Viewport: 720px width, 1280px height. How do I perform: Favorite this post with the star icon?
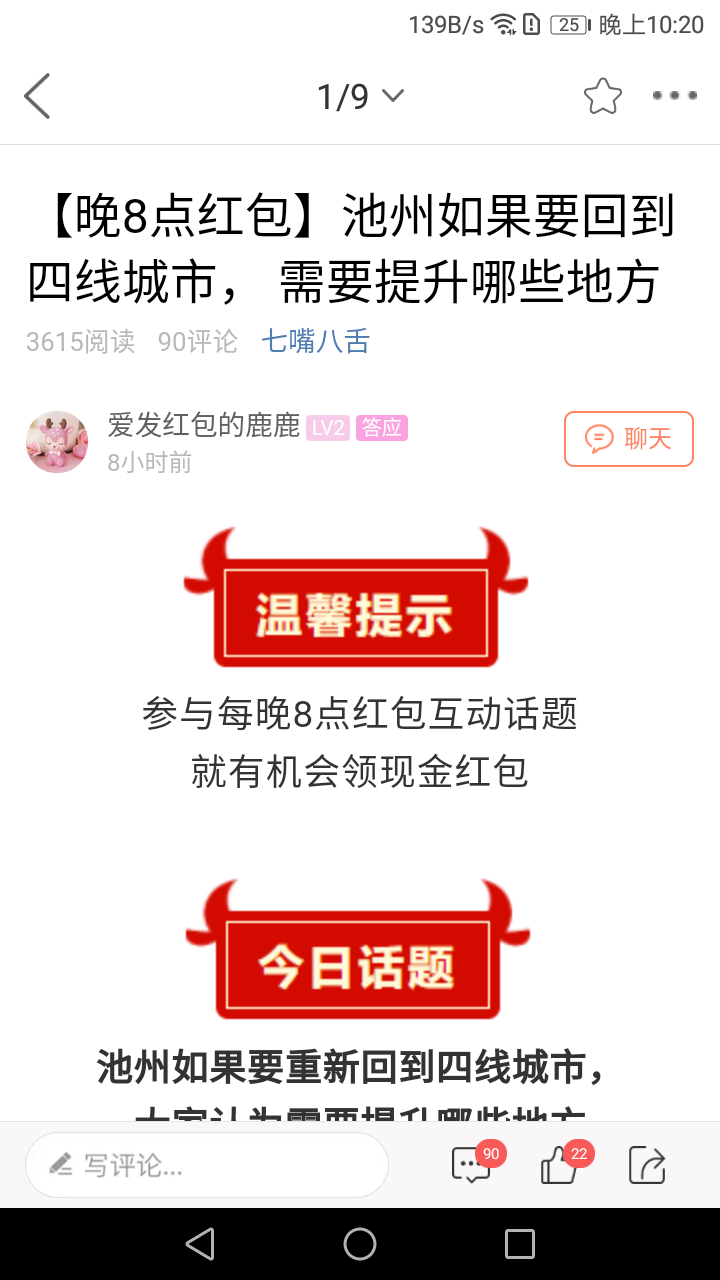602,97
